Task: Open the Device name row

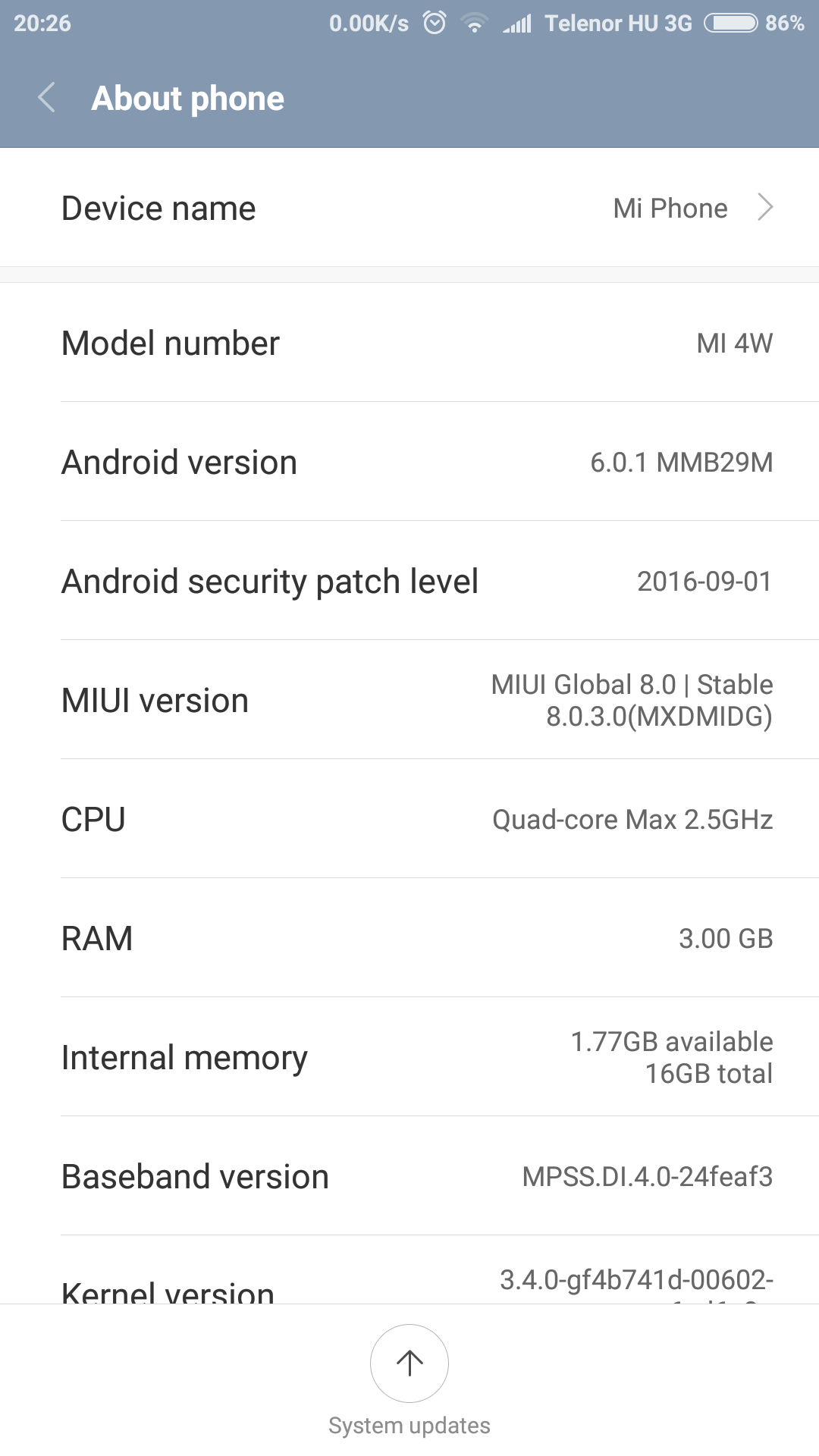Action: coord(409,208)
